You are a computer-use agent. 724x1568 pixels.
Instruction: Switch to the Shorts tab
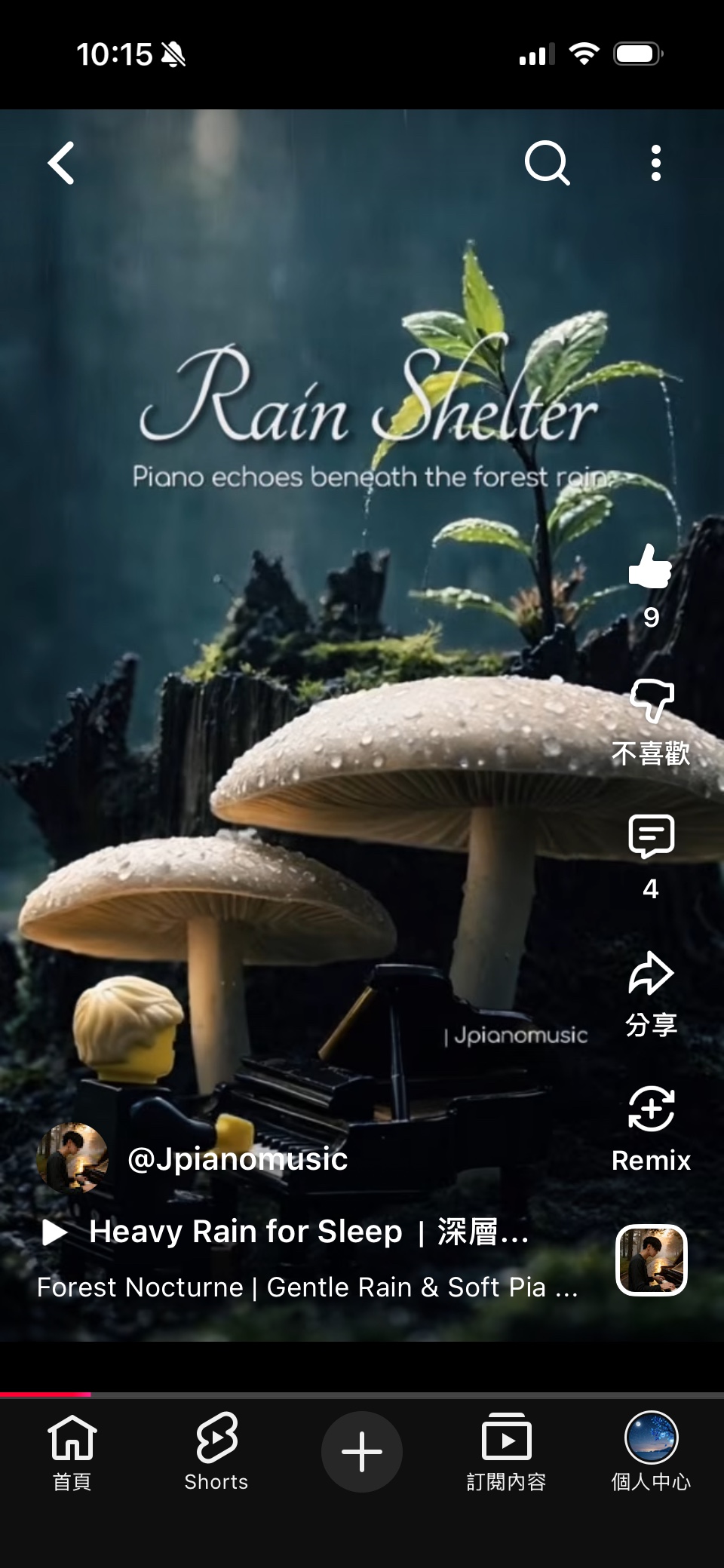(x=216, y=1453)
